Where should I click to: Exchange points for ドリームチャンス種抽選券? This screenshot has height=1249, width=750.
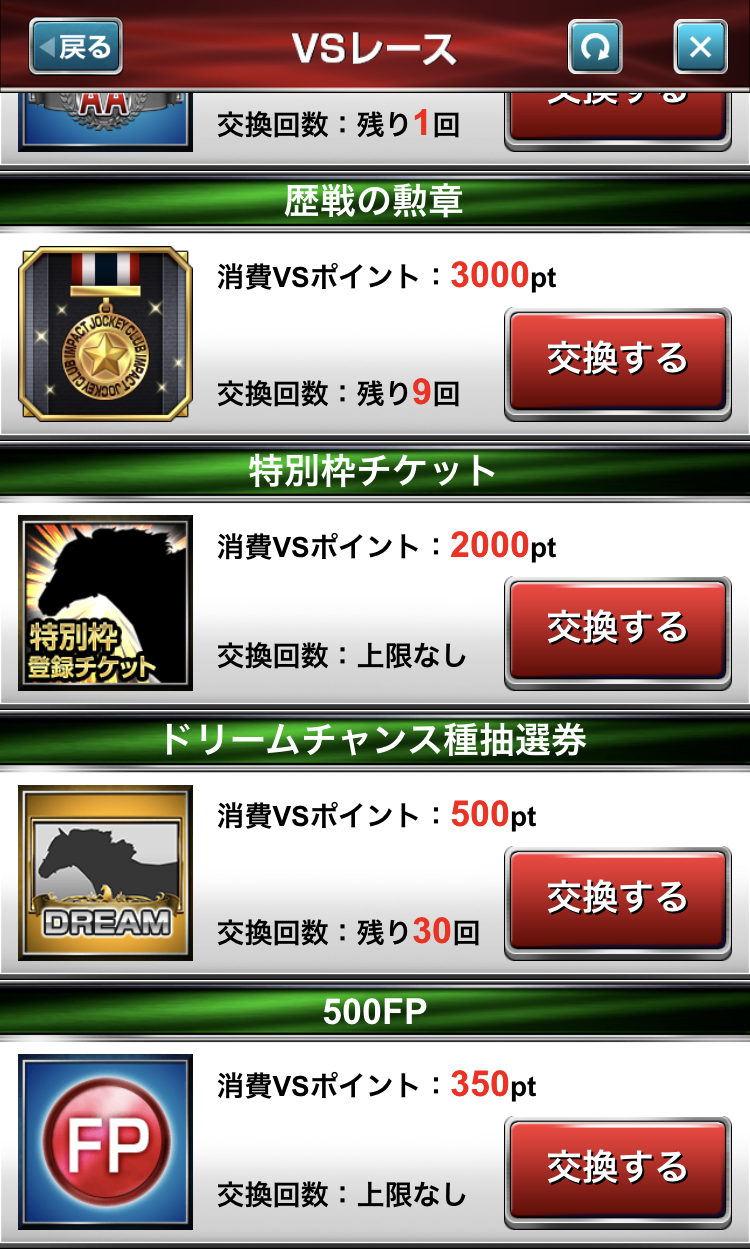click(x=617, y=899)
